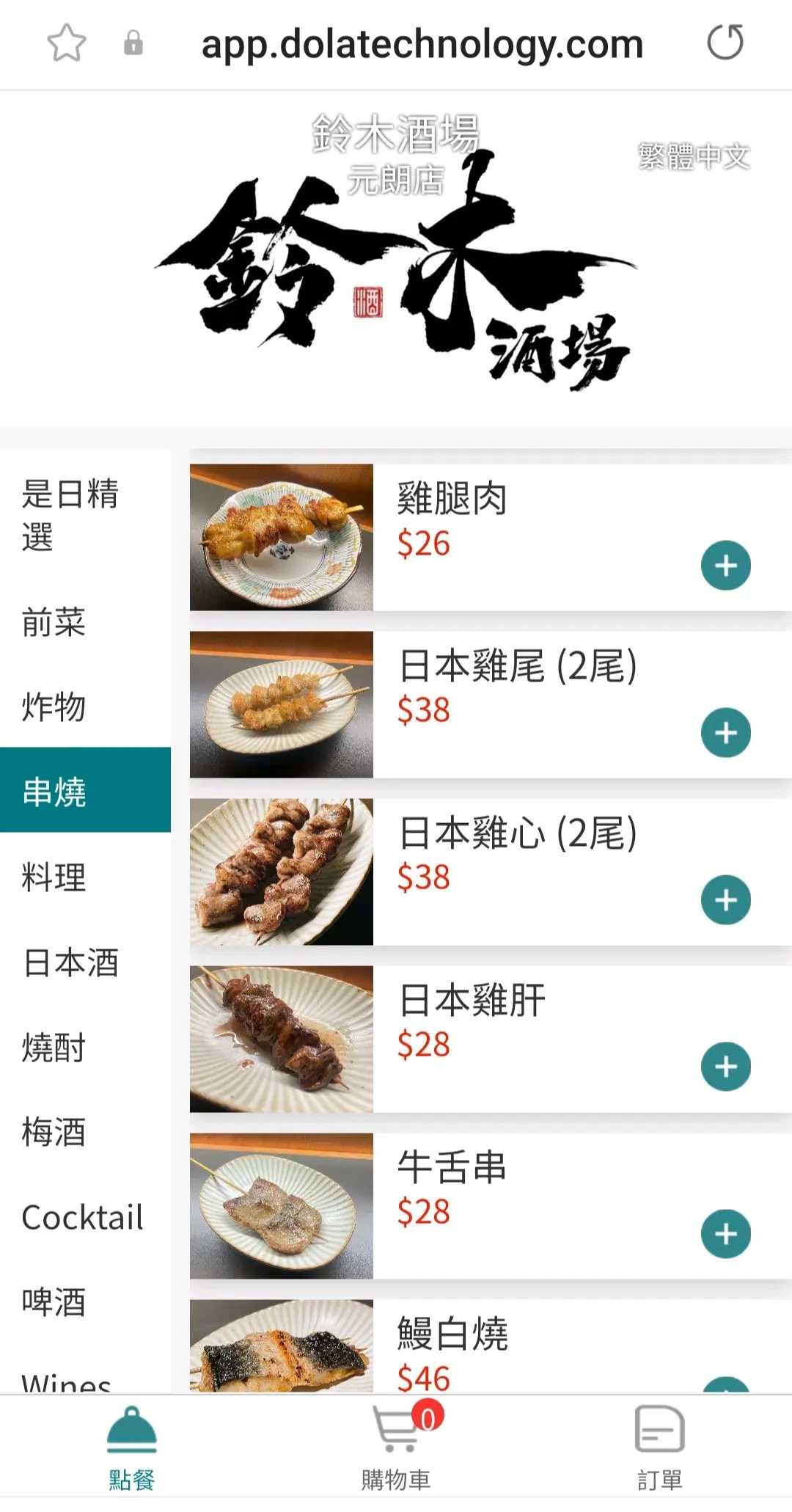Browse the 日本酒 category

70,962
